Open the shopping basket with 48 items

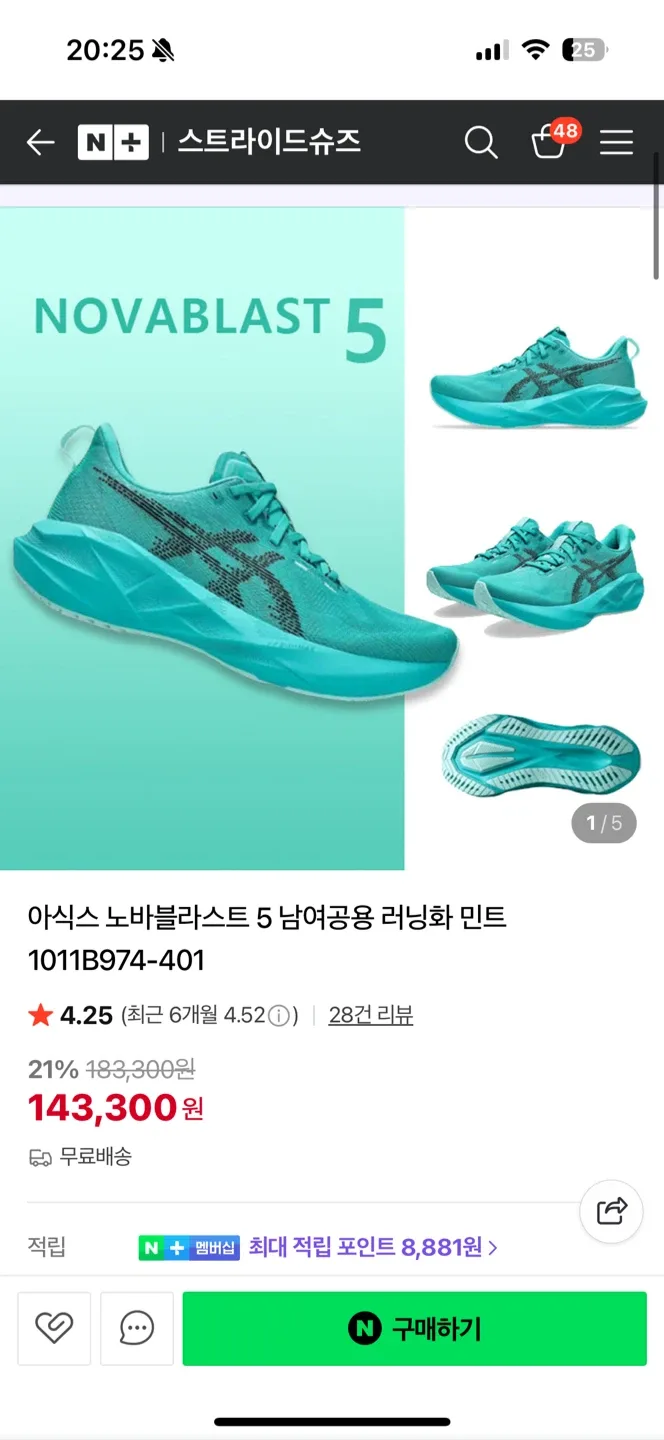549,142
